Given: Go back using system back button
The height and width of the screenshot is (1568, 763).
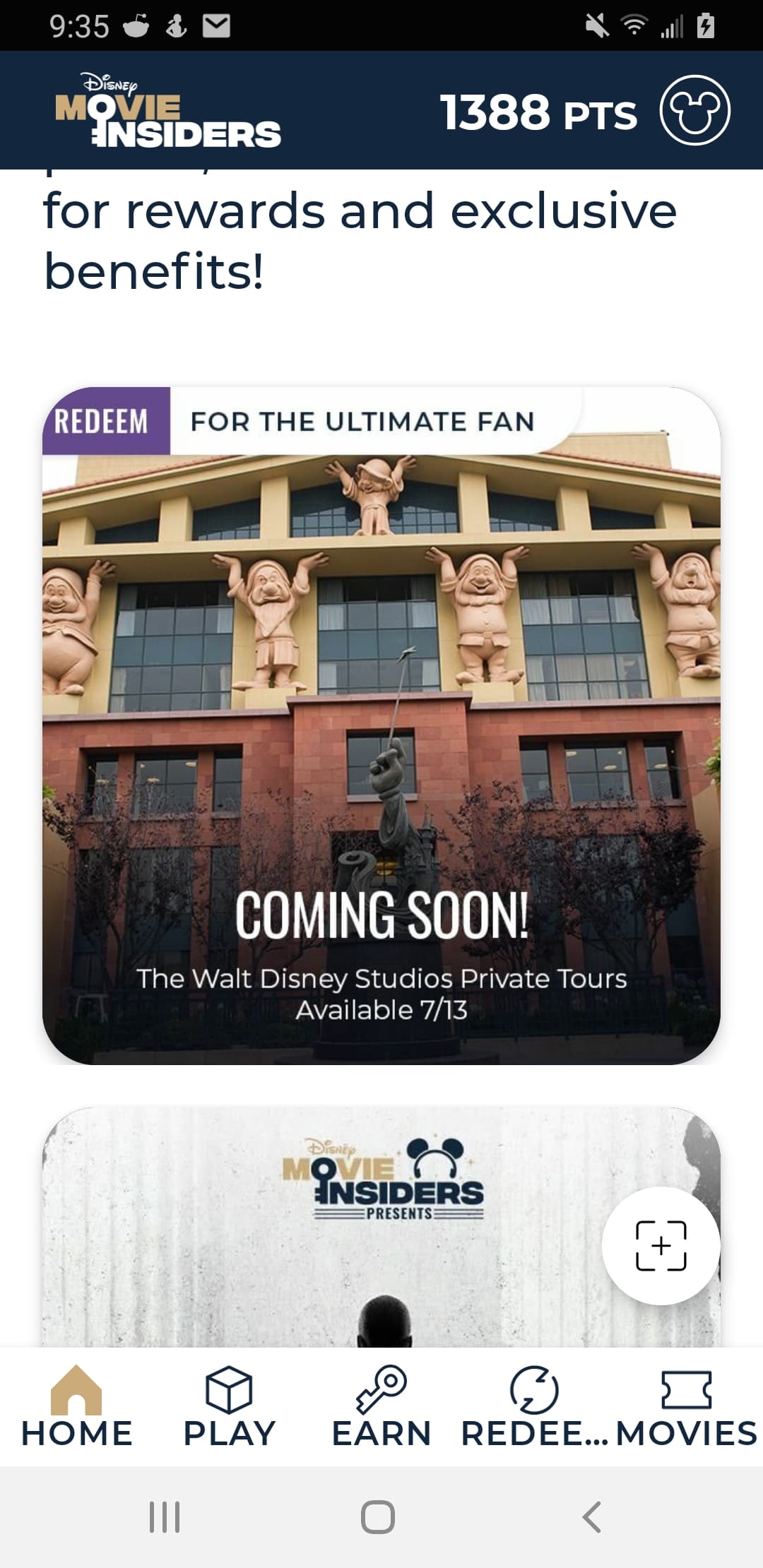Looking at the screenshot, I should point(591,1516).
